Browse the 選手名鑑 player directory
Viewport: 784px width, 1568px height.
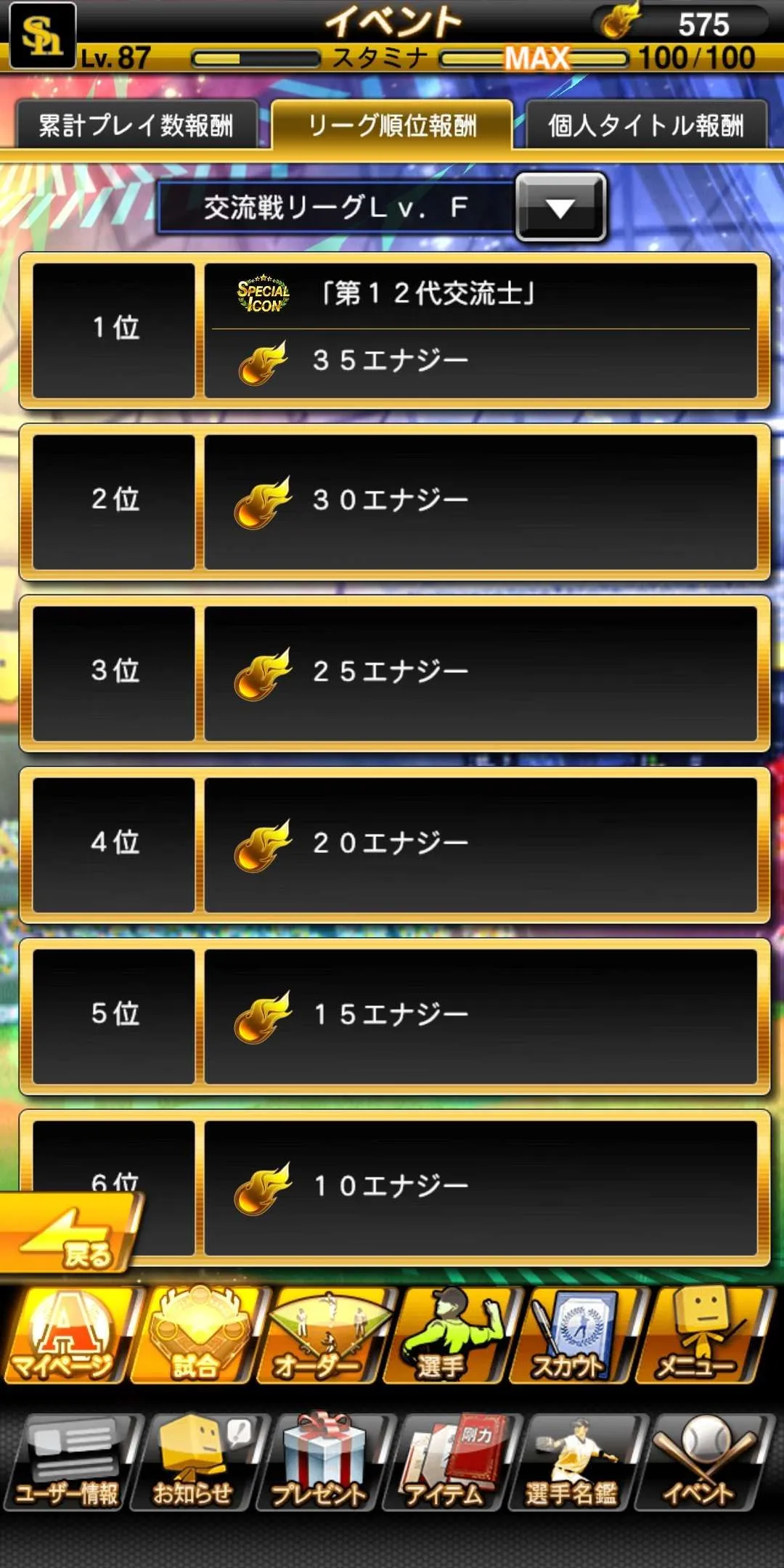click(x=572, y=1463)
